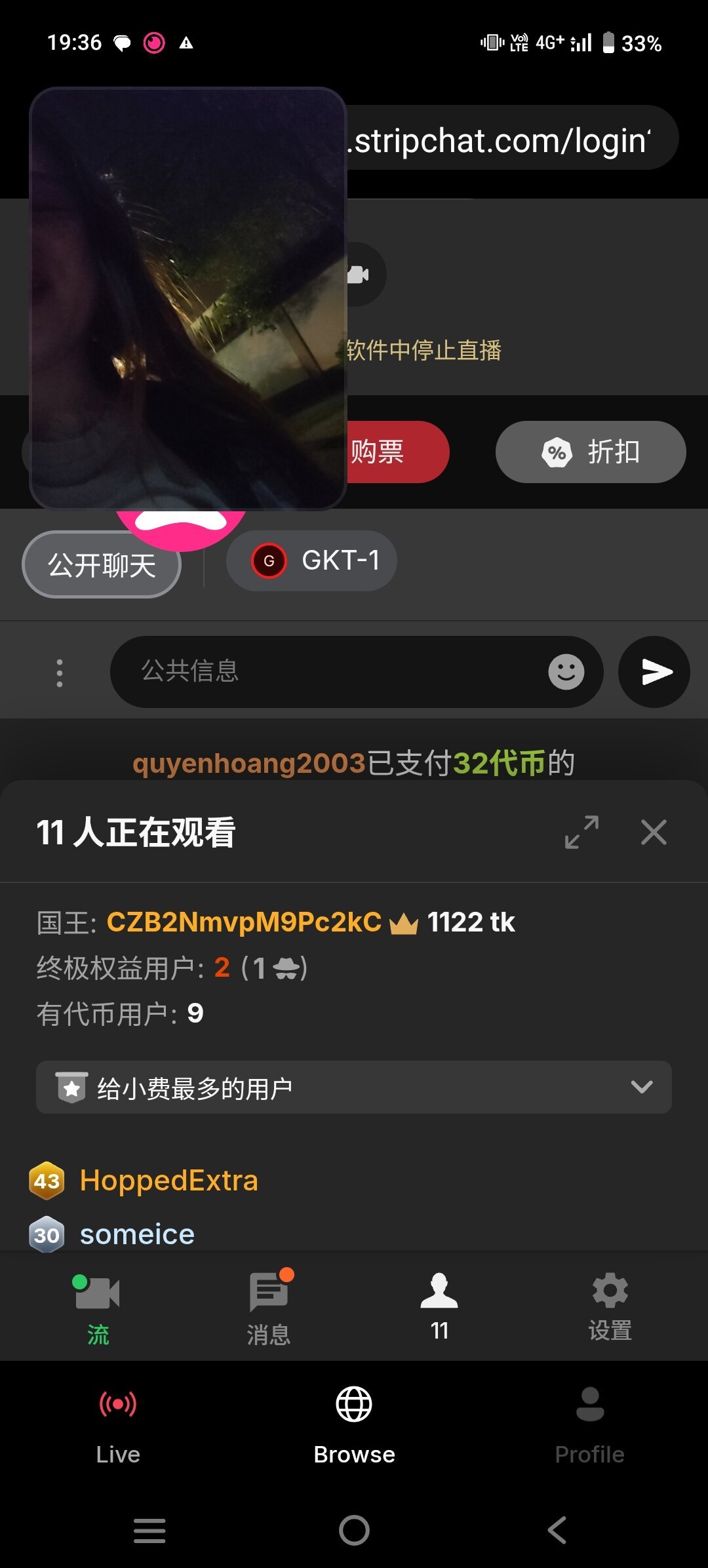The image size is (708, 1568).
Task: Expand the 给小费最多的用户 dropdown
Action: (354, 1088)
